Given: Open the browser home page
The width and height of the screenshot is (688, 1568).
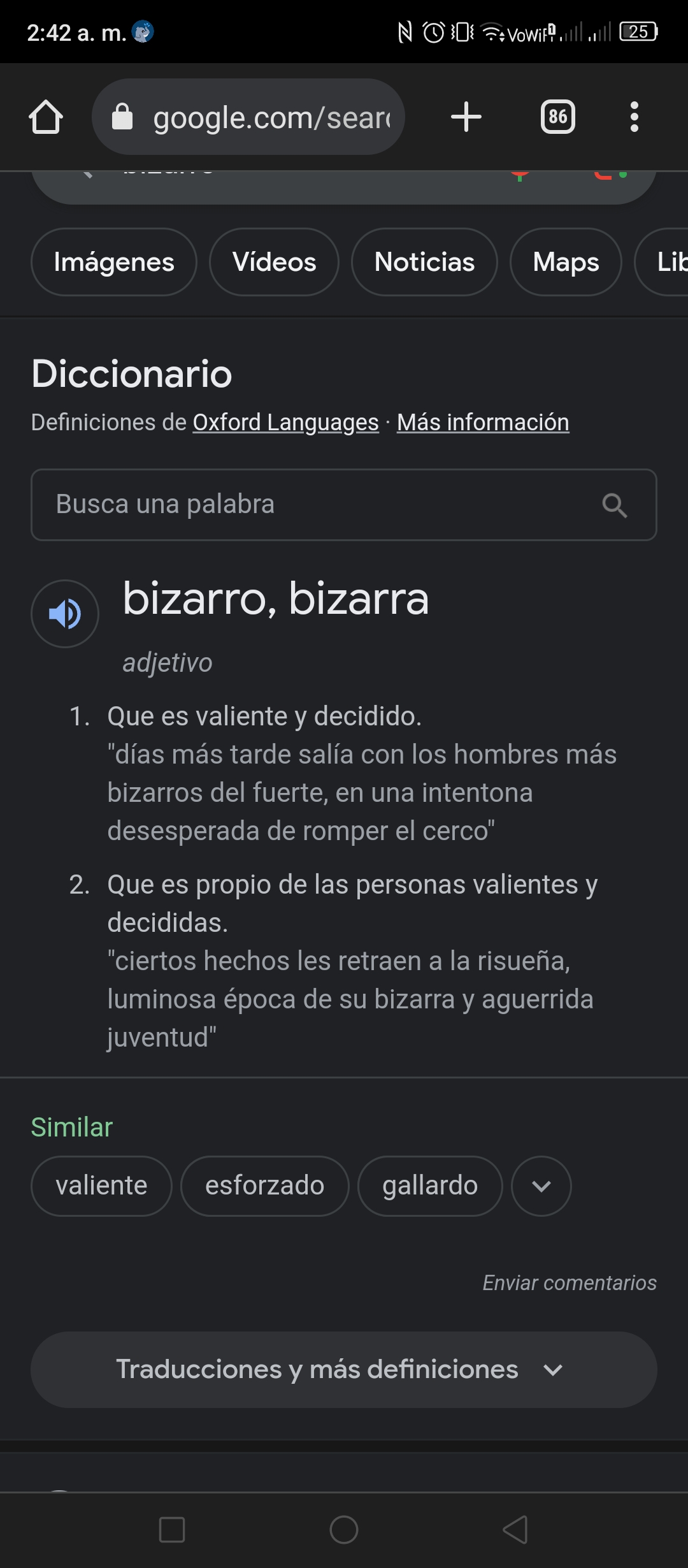Looking at the screenshot, I should point(46,117).
